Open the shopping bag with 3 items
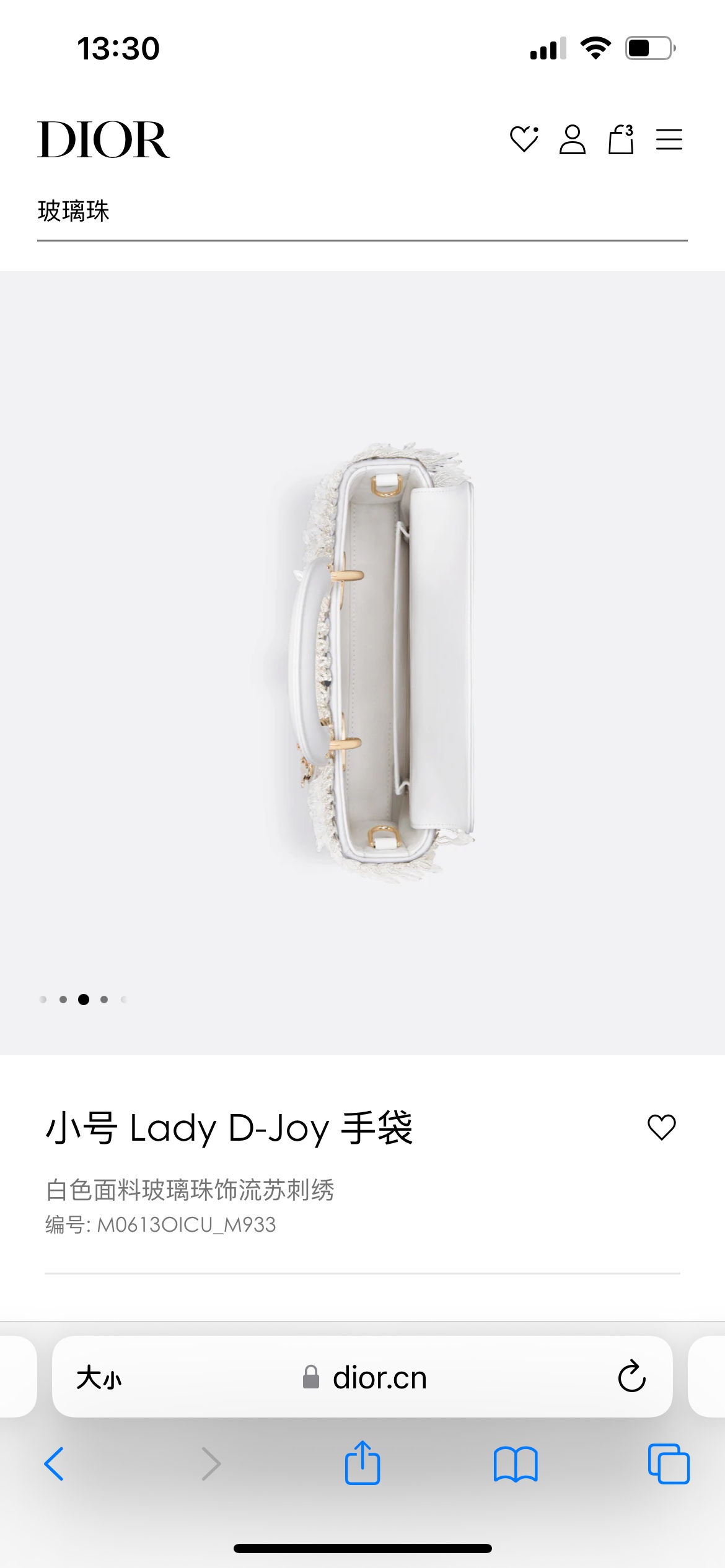 (620, 139)
